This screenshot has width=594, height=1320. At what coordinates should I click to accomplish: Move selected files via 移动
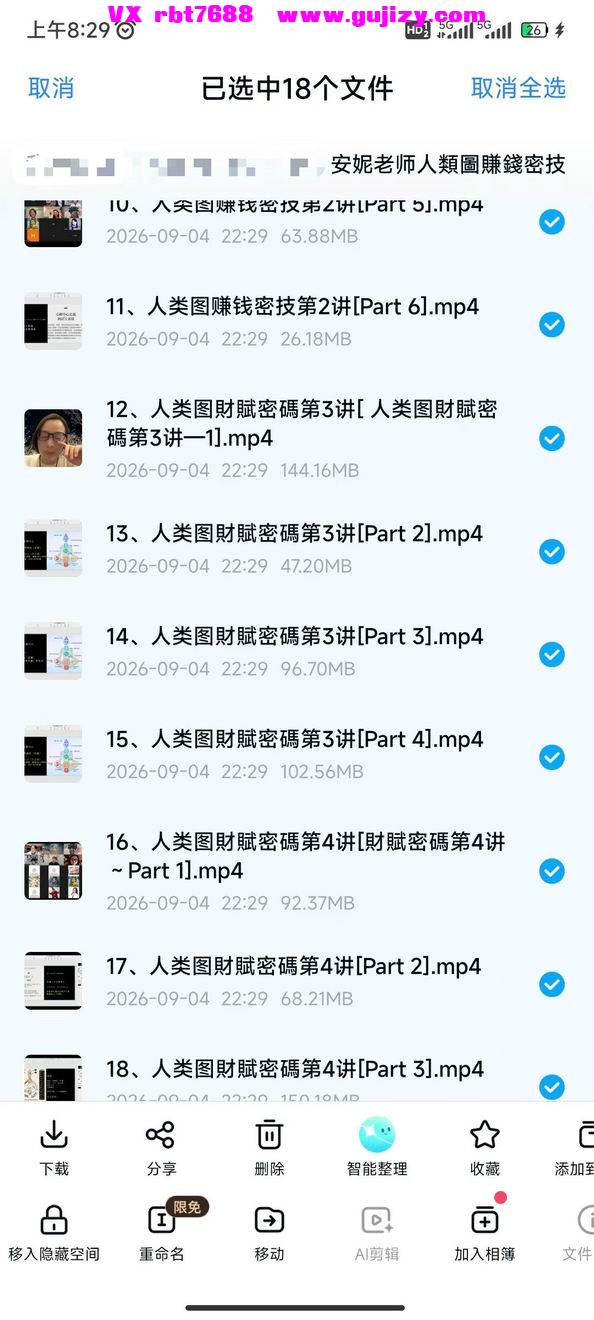[x=269, y=1233]
